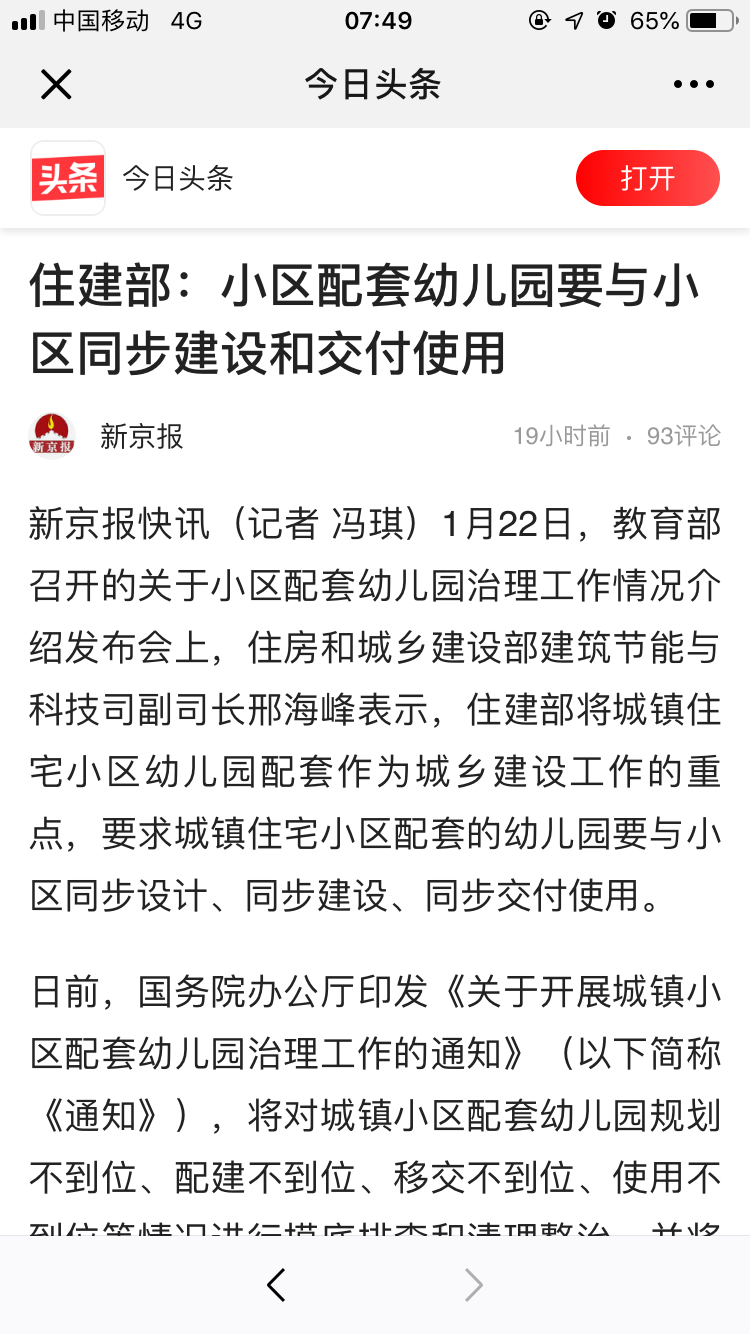This screenshot has height=1334, width=750.
Task: Open the 新京报 publisher profile
Action: click(x=140, y=436)
